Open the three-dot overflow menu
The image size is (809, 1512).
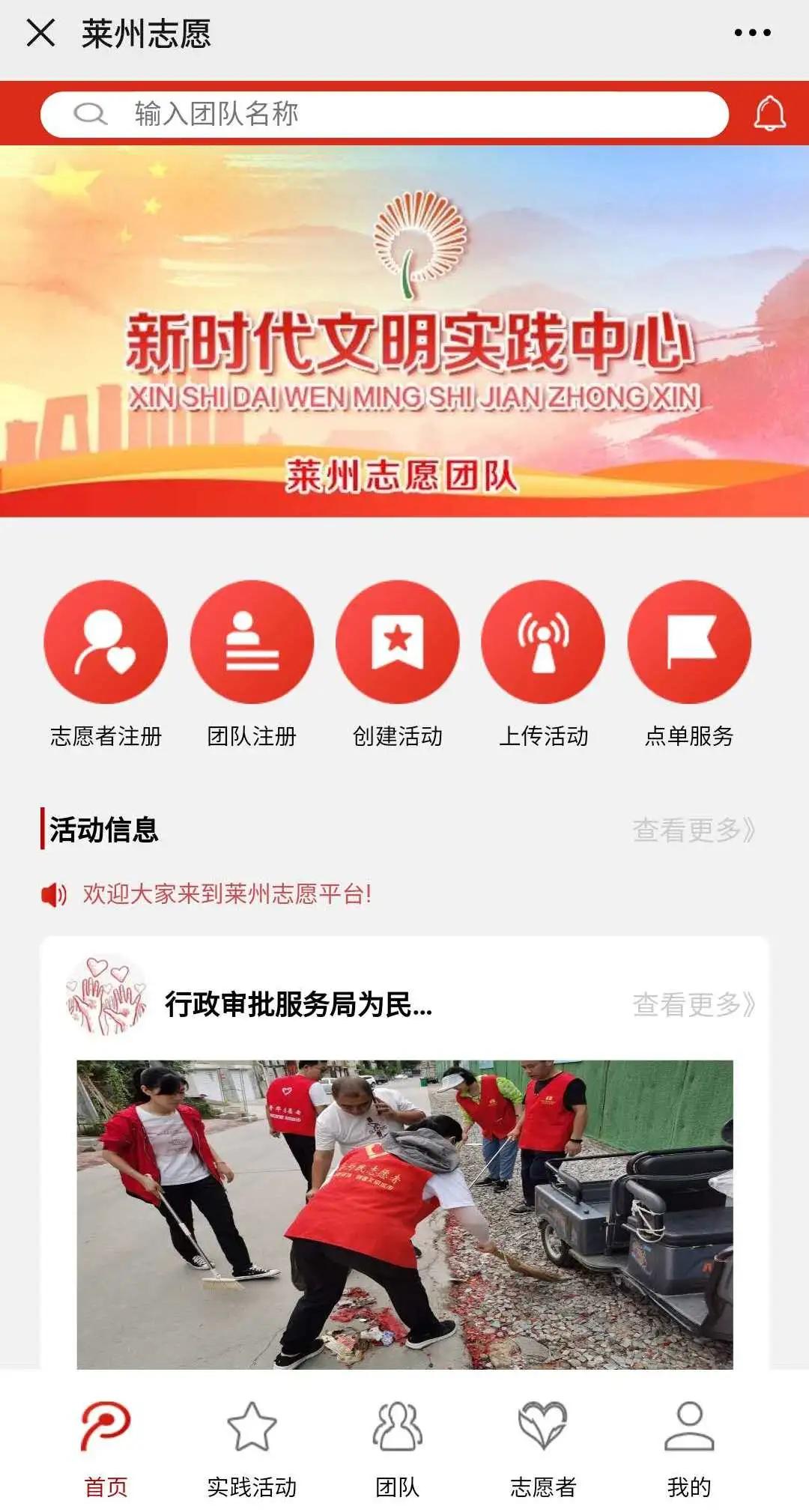[752, 33]
